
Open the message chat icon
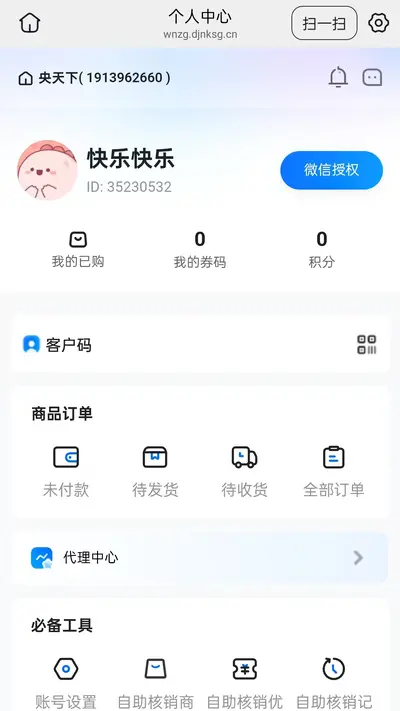click(372, 78)
